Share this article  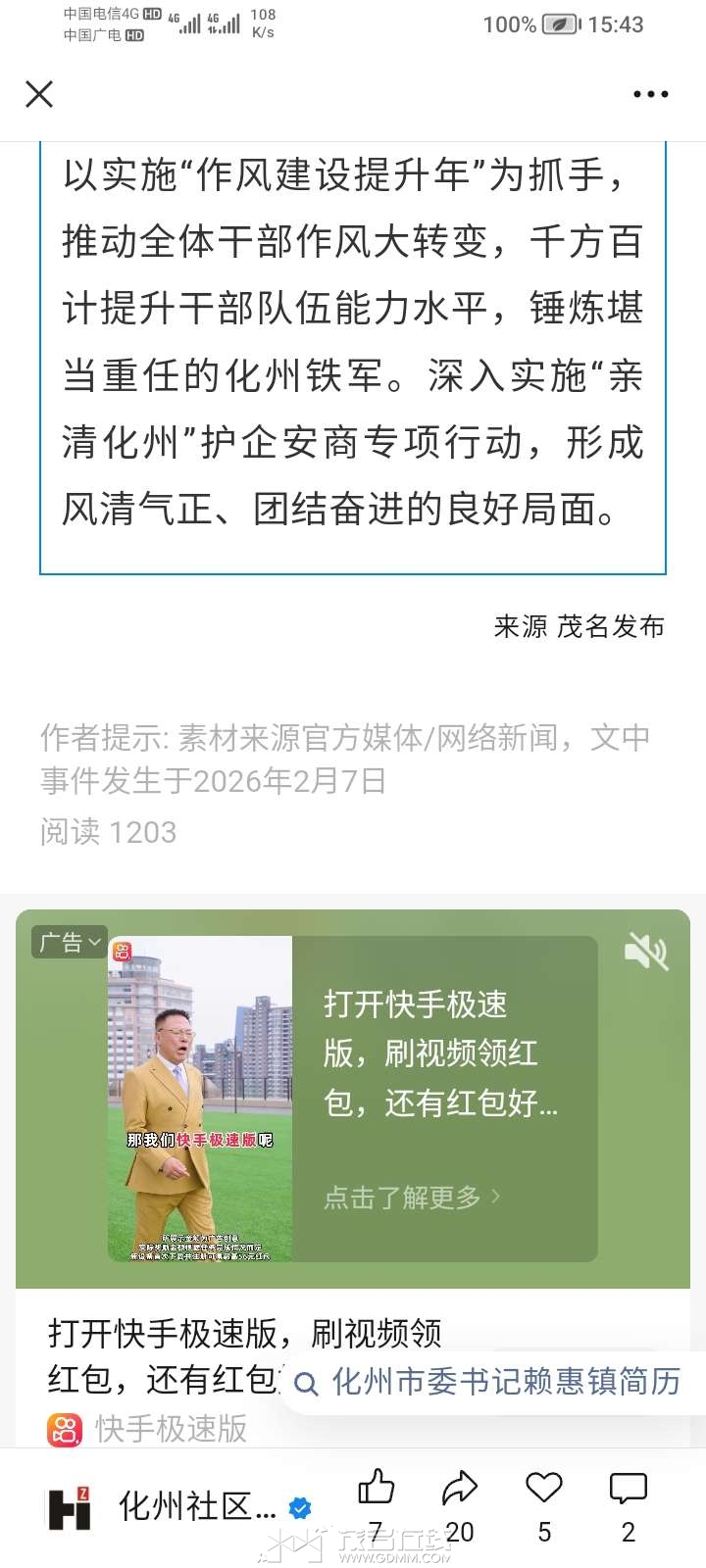pos(459,1490)
